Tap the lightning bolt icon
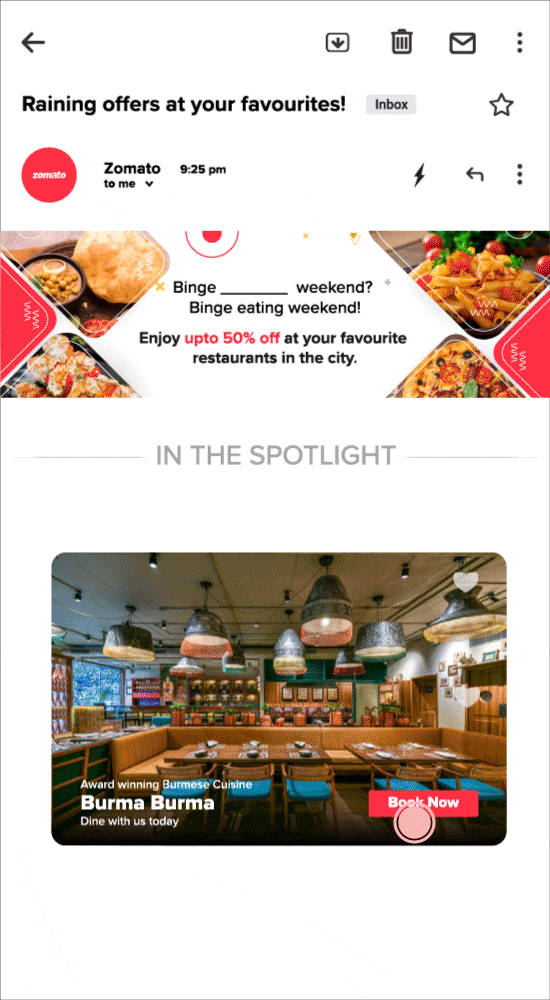This screenshot has height=1000, width=550. pyautogui.click(x=419, y=175)
